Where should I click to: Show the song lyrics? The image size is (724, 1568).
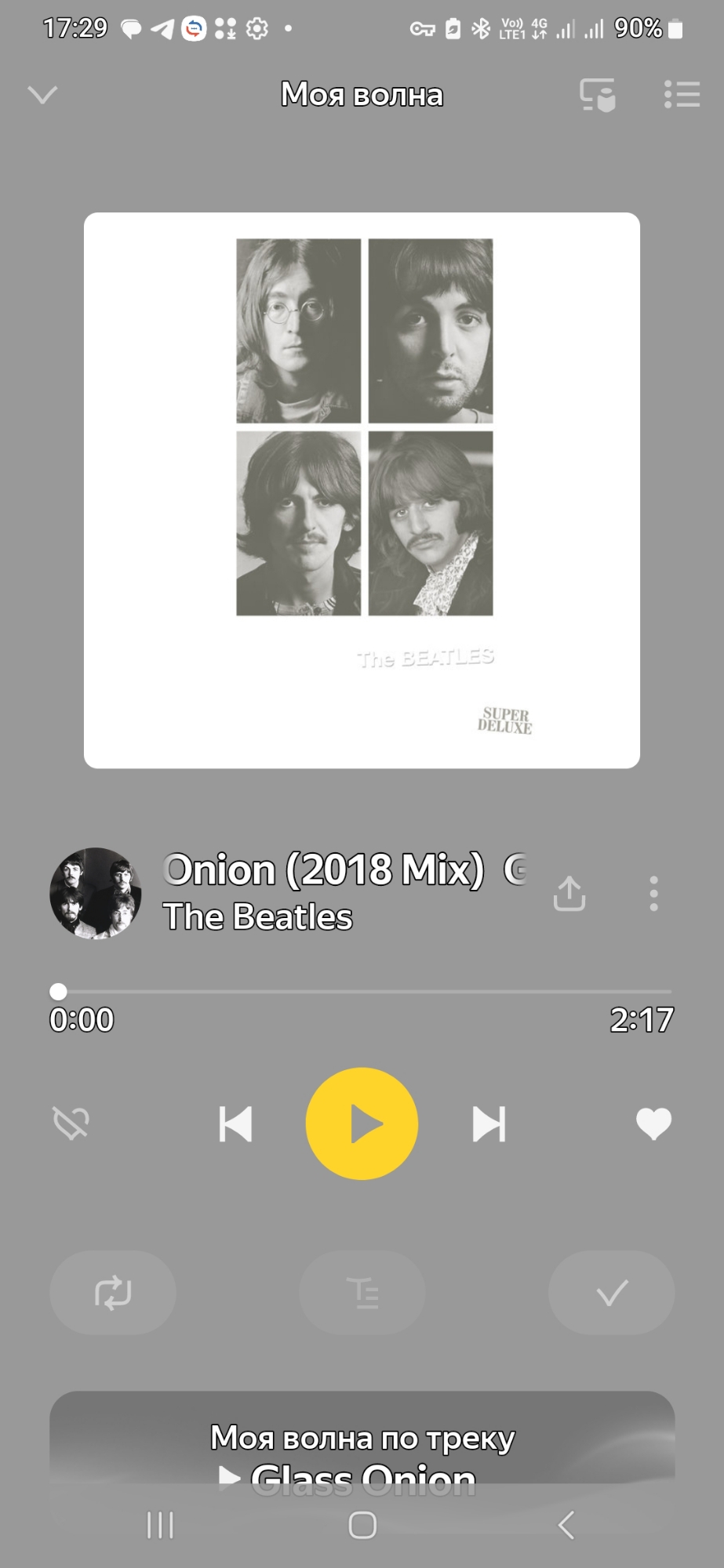[362, 1292]
